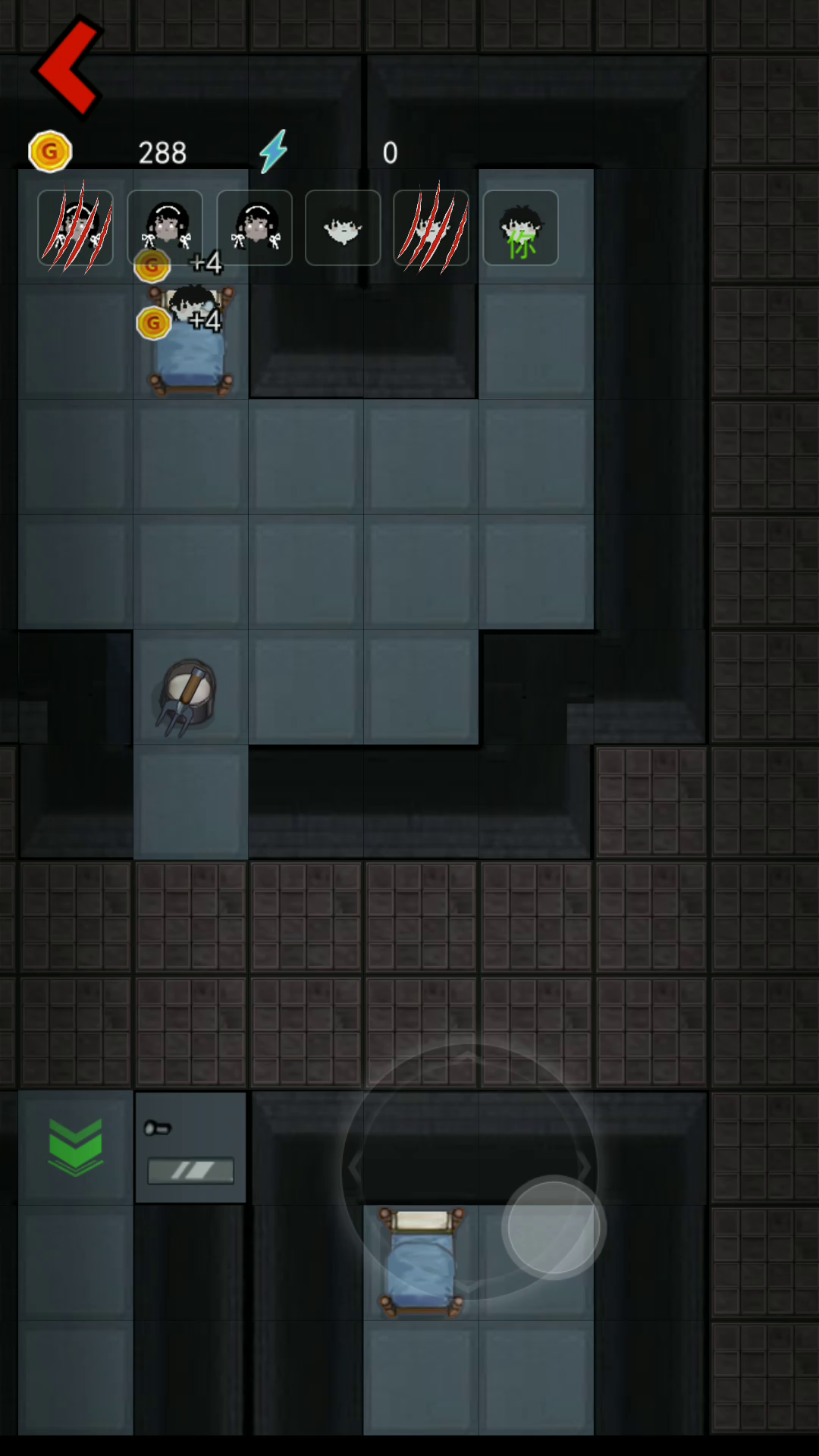Tap the door tile with key icon
819x1456 pixels.
click(x=190, y=1147)
